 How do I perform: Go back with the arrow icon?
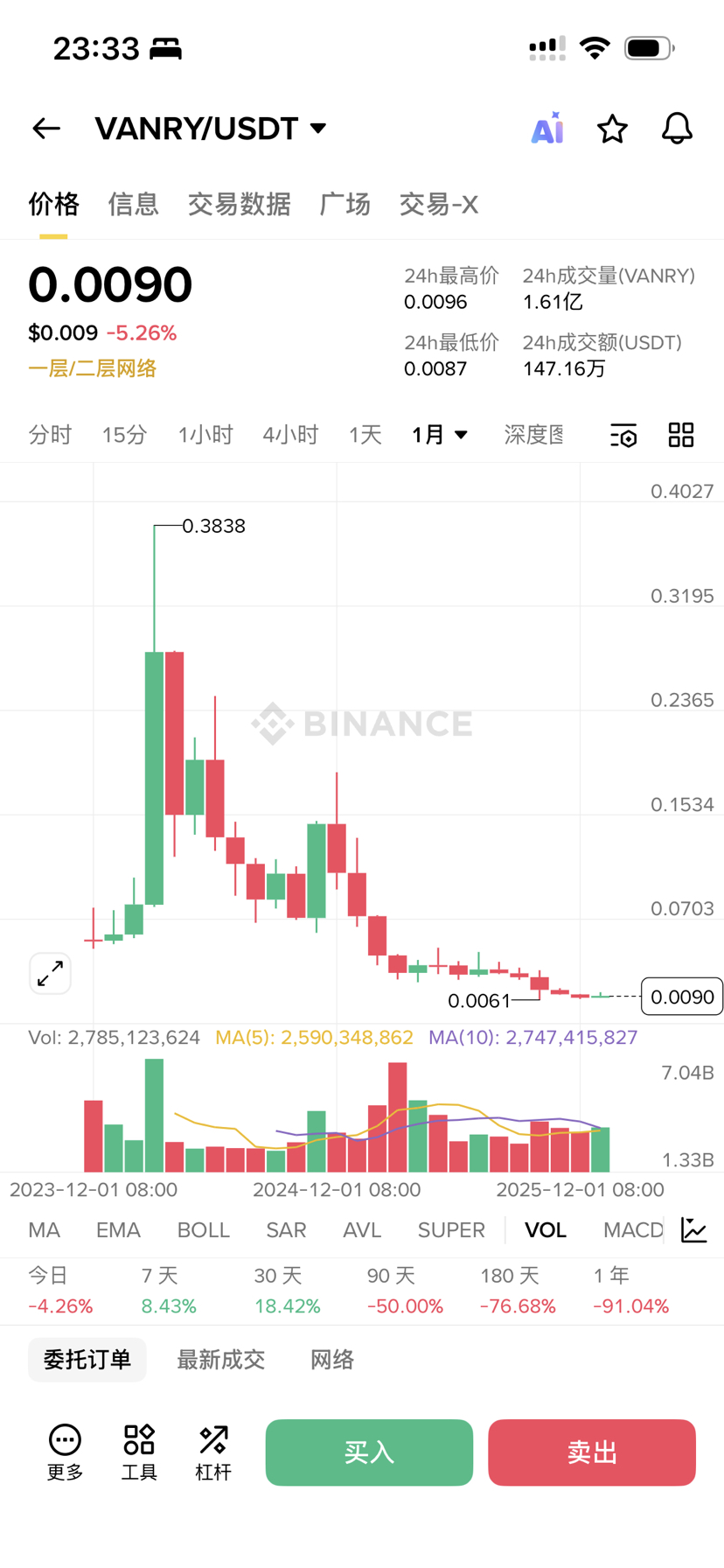click(x=46, y=129)
